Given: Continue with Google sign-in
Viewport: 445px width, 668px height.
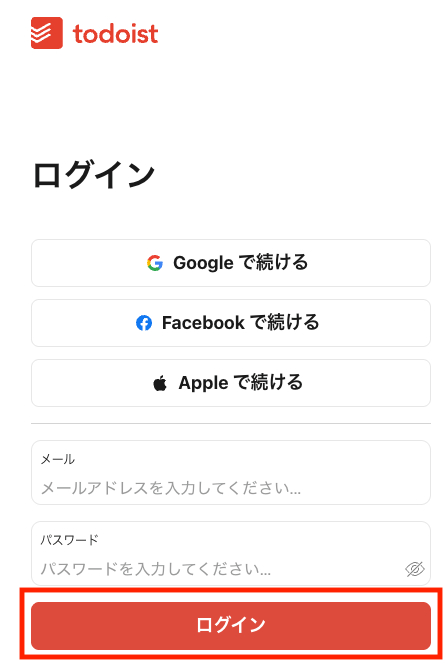Looking at the screenshot, I should [x=231, y=263].
